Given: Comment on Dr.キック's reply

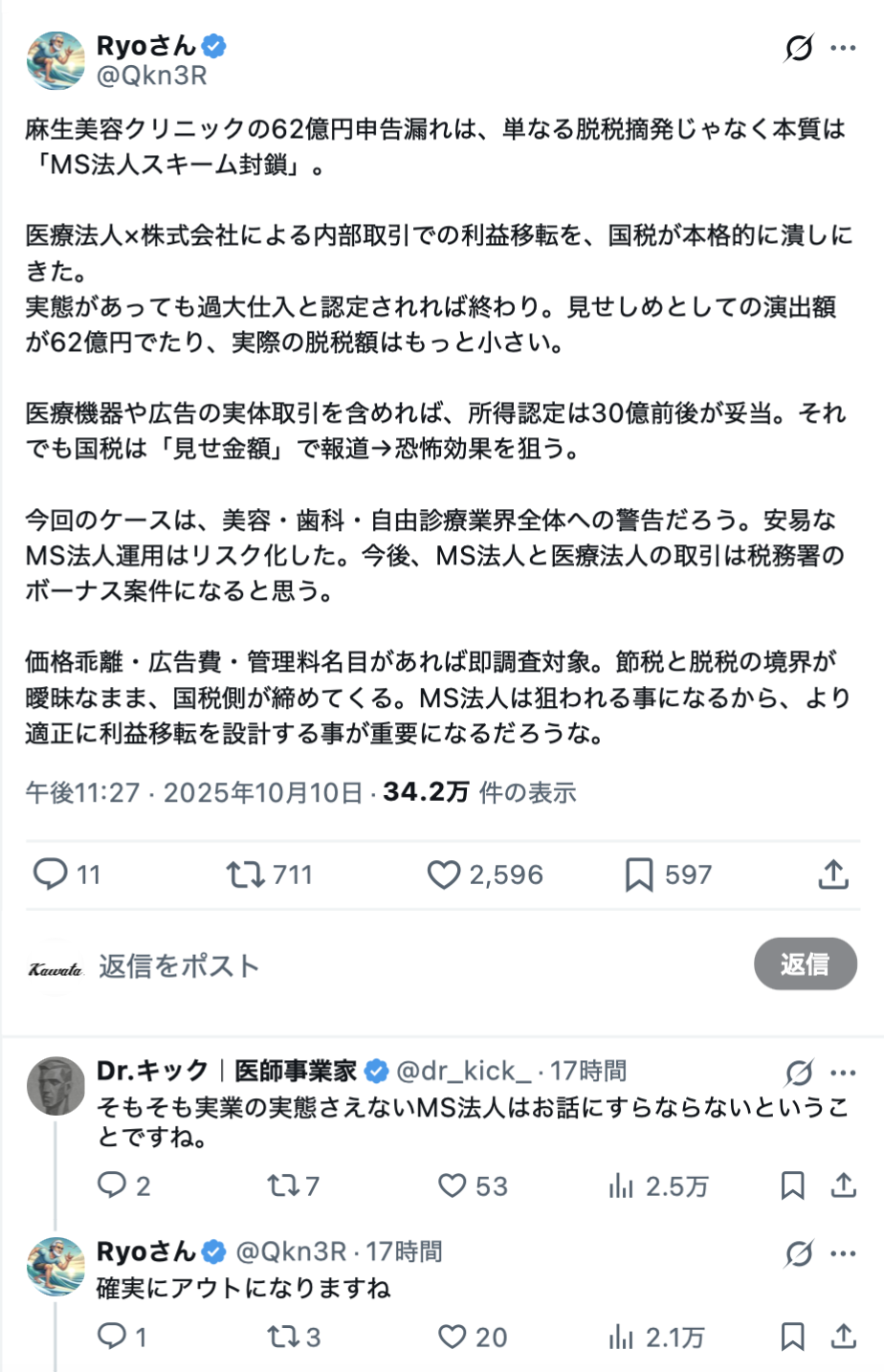Looking at the screenshot, I should [x=112, y=1186].
